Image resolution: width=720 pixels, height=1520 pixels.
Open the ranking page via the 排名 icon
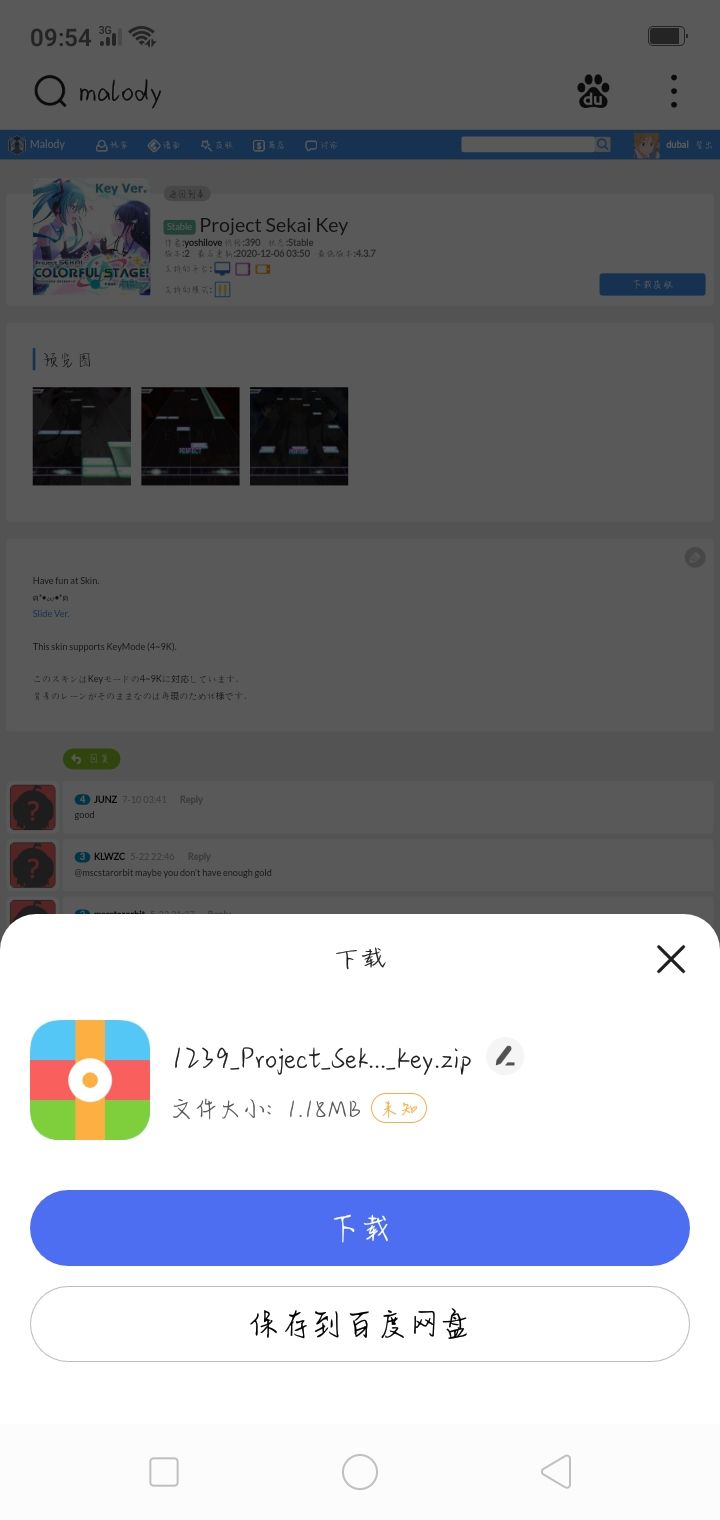coord(110,145)
